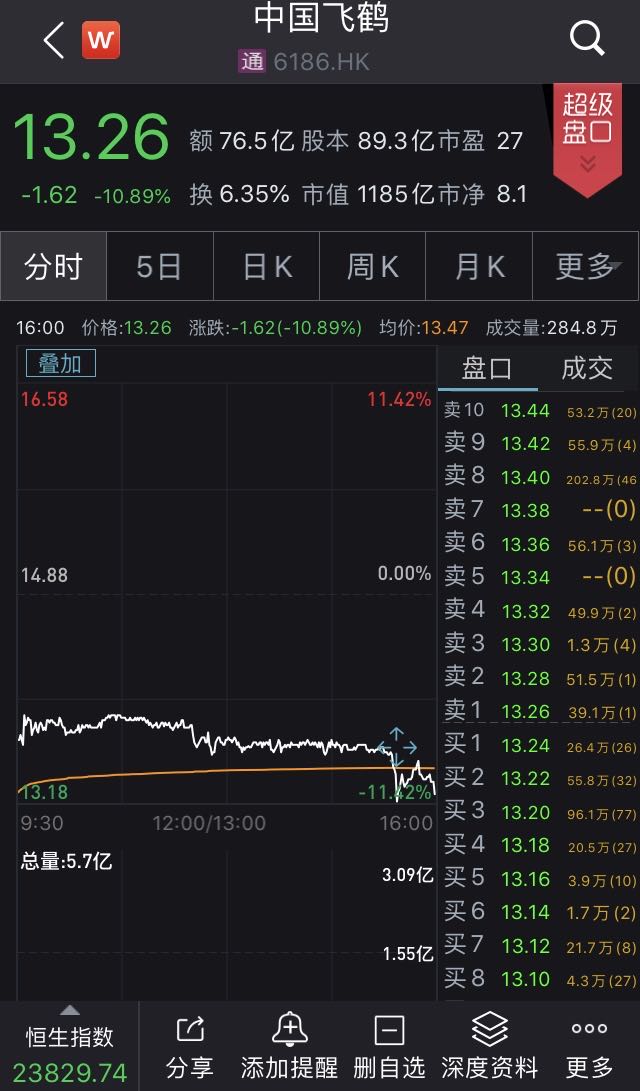Open the bottom 更多 options menu
Screen dimensions: 640x1091
point(589,1046)
